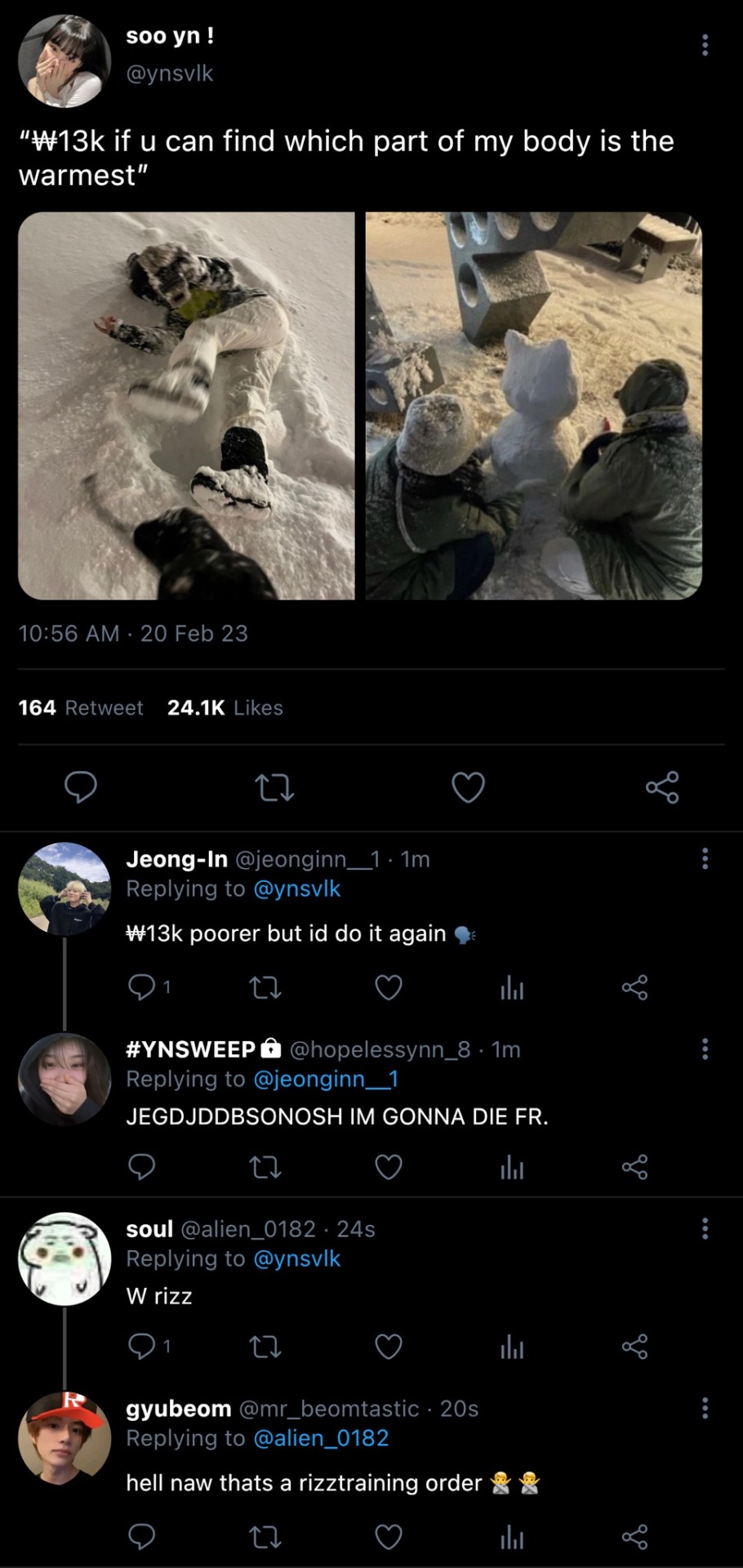Screen dimensions: 743x1568
Task: Follow the @jeonginn__1 link in #YNSWEEP's reply
Action: point(326,1079)
